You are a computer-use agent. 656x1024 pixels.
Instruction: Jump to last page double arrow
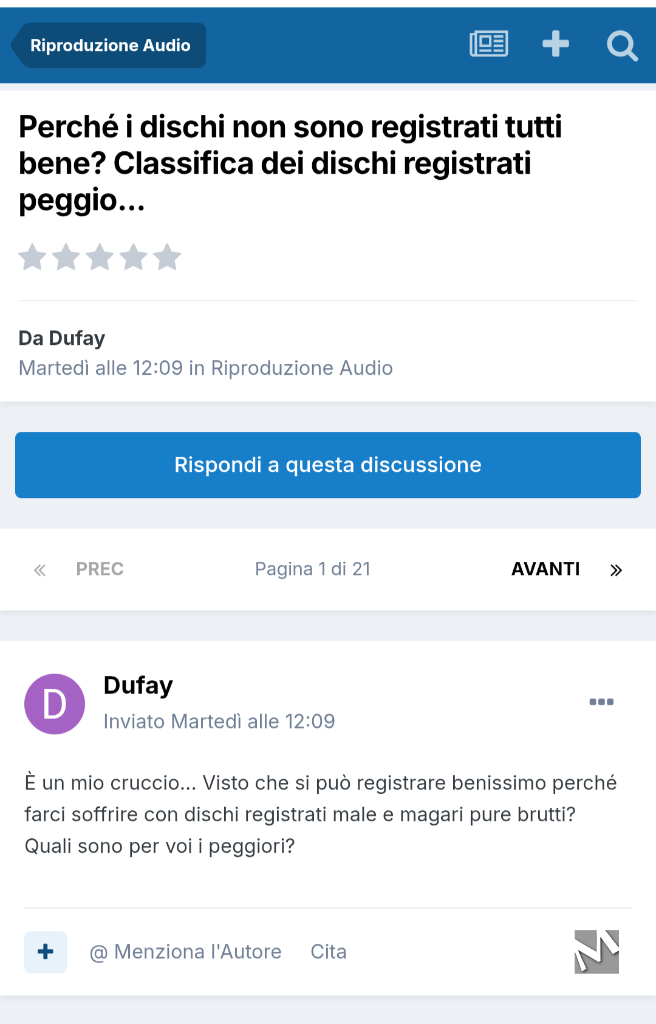pyautogui.click(x=616, y=570)
